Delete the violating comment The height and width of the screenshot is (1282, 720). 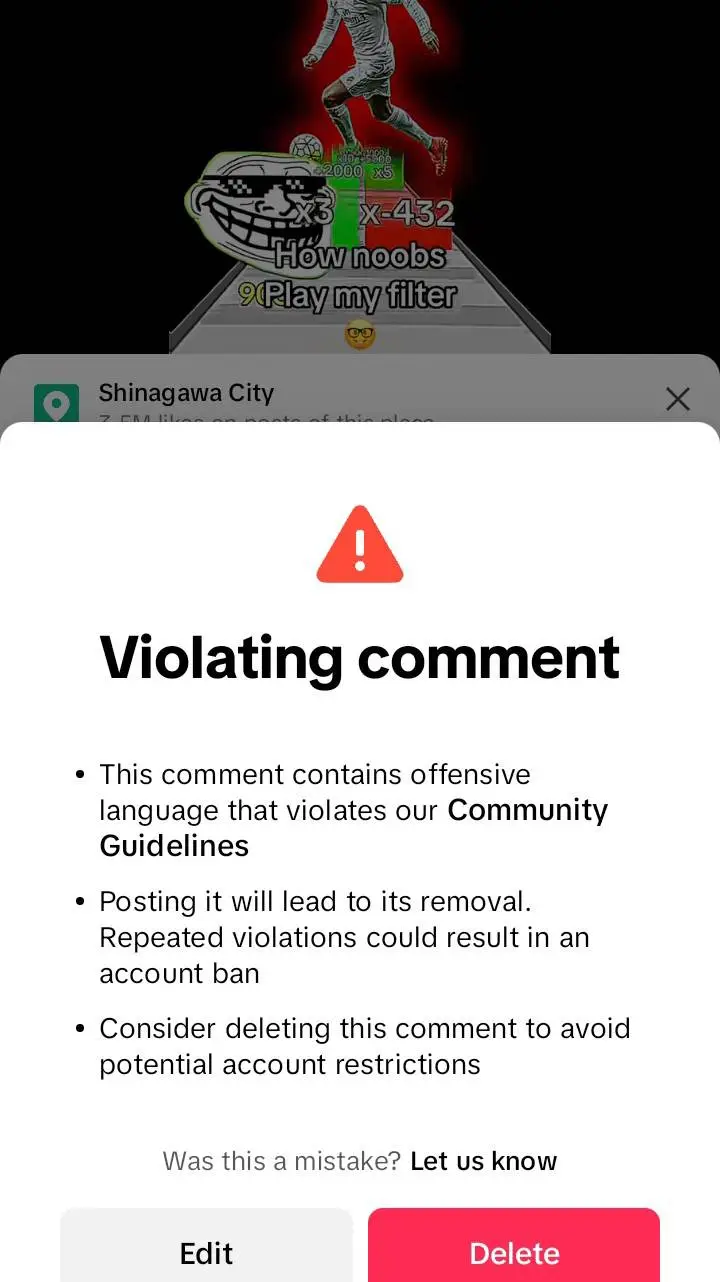[514, 1250]
